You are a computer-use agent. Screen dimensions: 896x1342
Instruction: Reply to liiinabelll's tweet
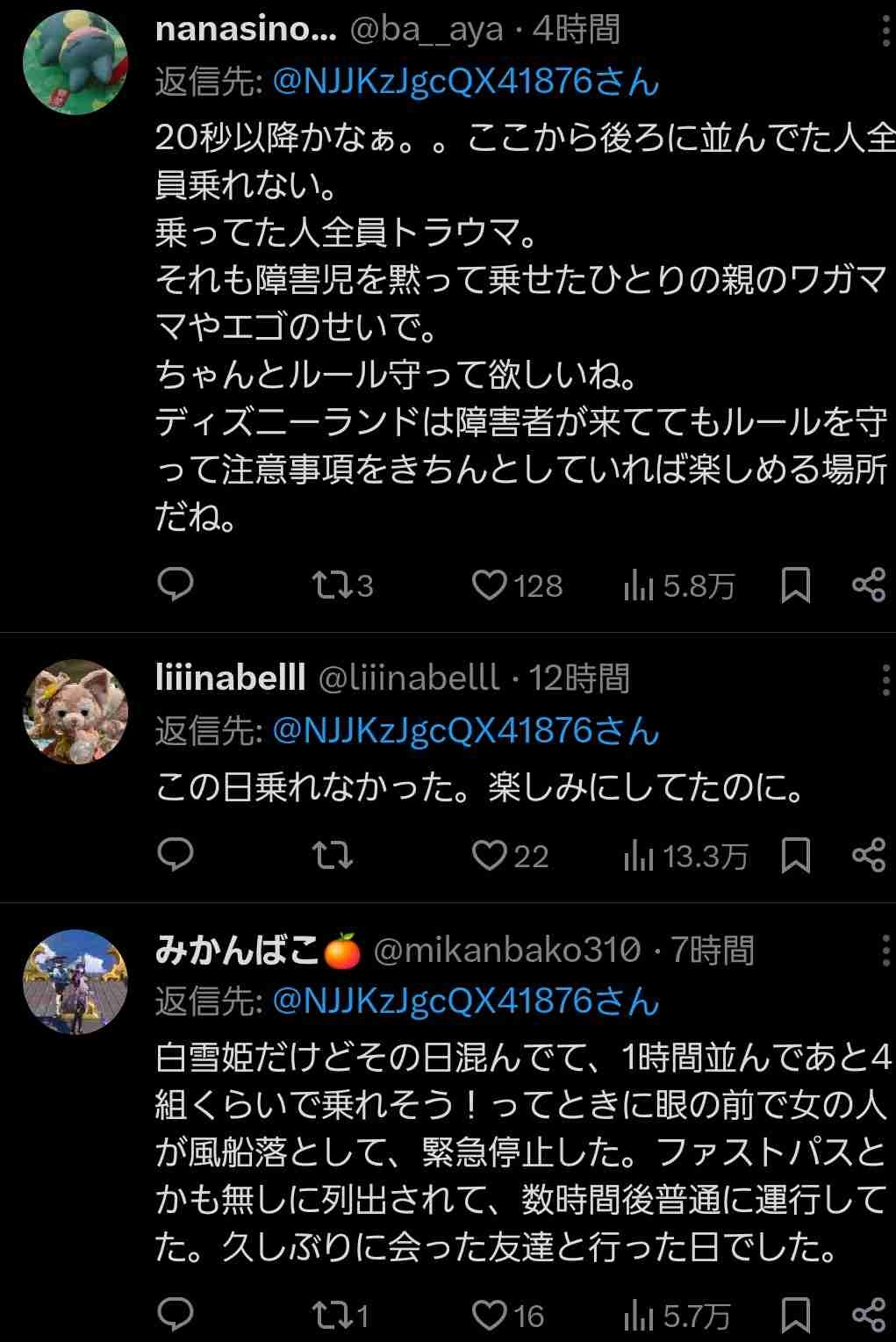click(x=175, y=855)
